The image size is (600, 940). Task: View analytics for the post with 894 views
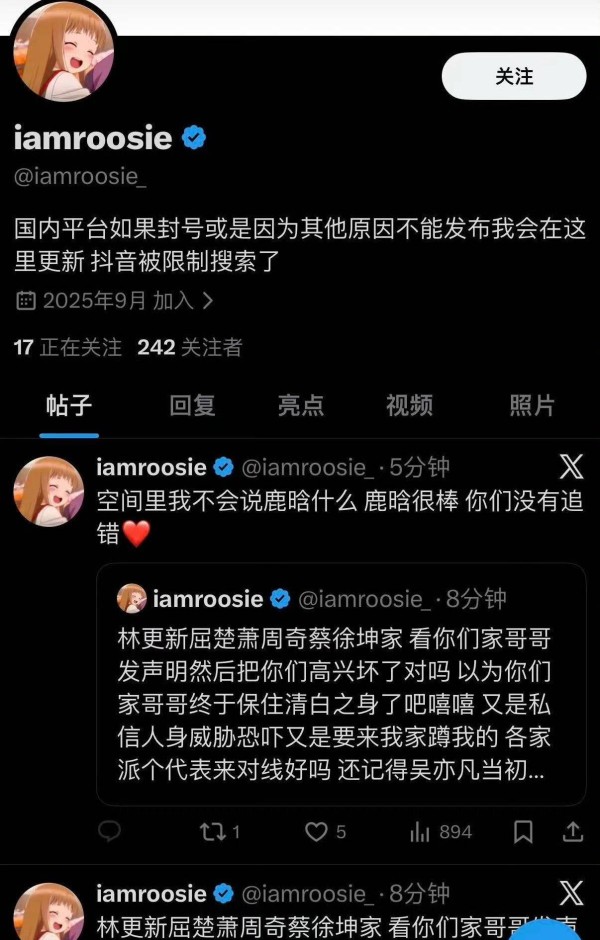pyautogui.click(x=440, y=831)
